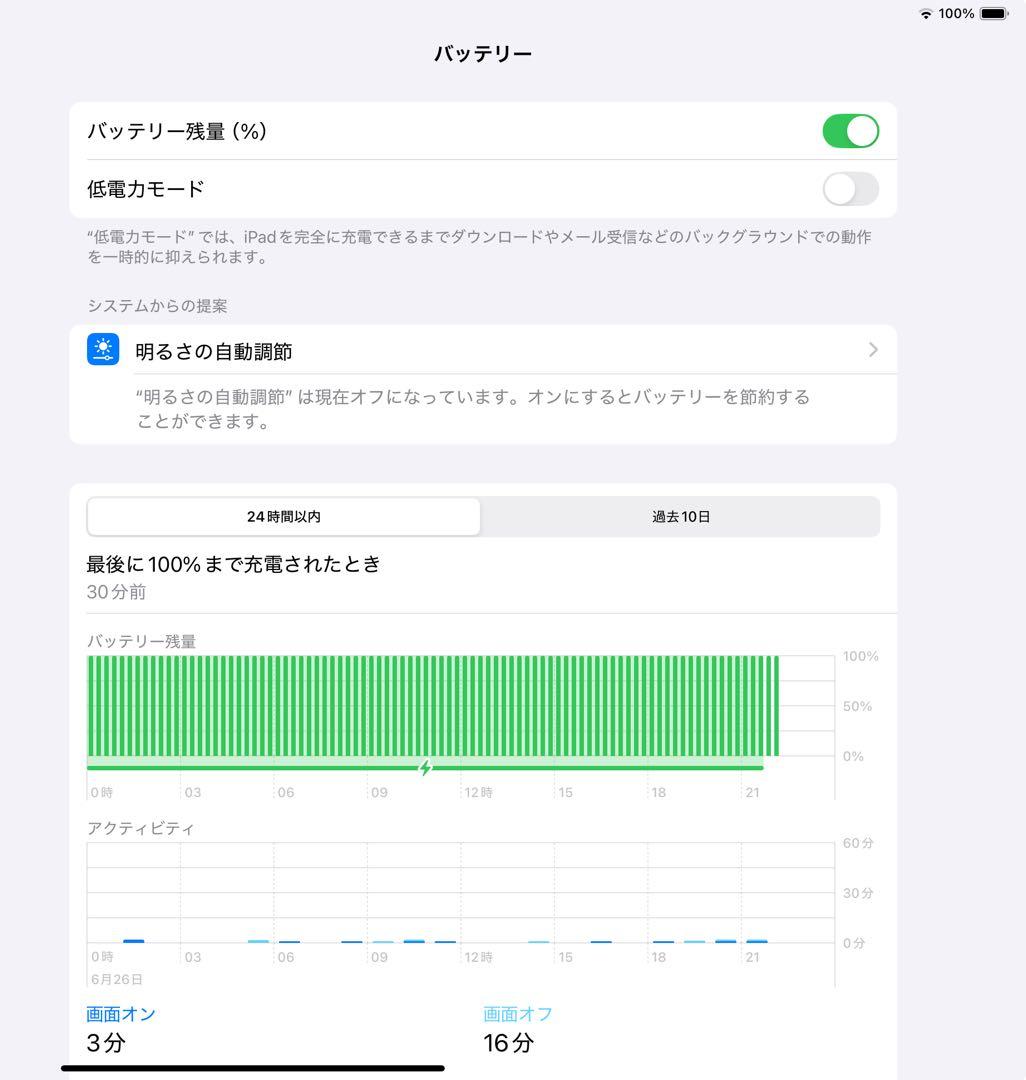Disable the バッテリー残量（%）switch

pos(849,130)
